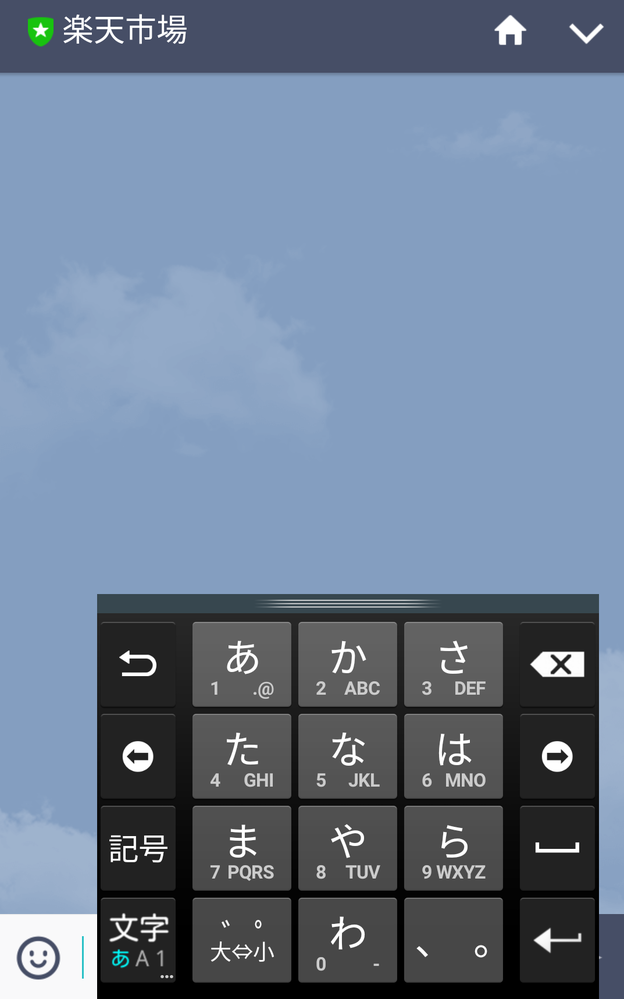Select the や key
Image resolution: width=624 pixels, height=999 pixels.
click(348, 849)
